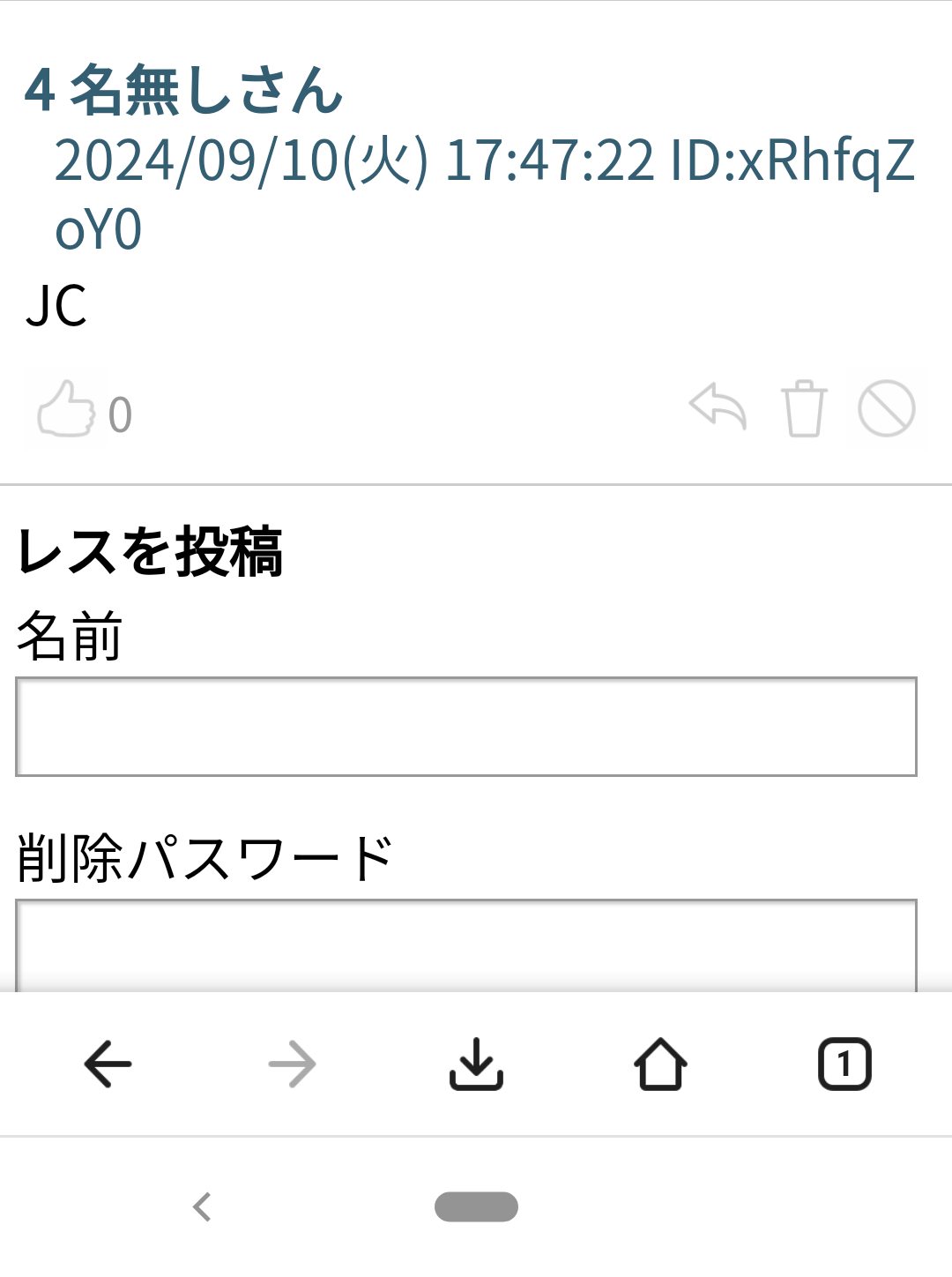Delete the post via the trash icon

pyautogui.click(x=803, y=407)
